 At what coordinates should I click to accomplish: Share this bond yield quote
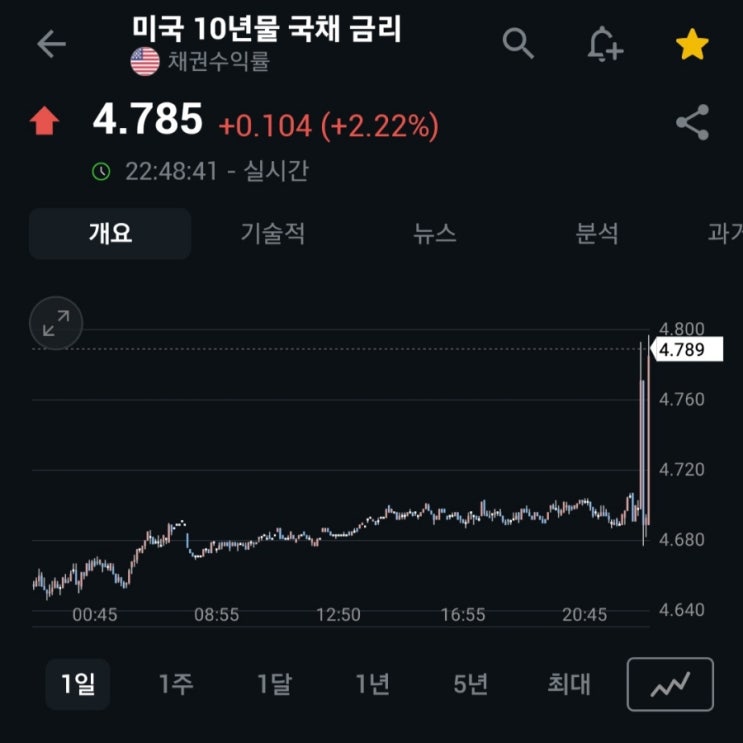[692, 122]
